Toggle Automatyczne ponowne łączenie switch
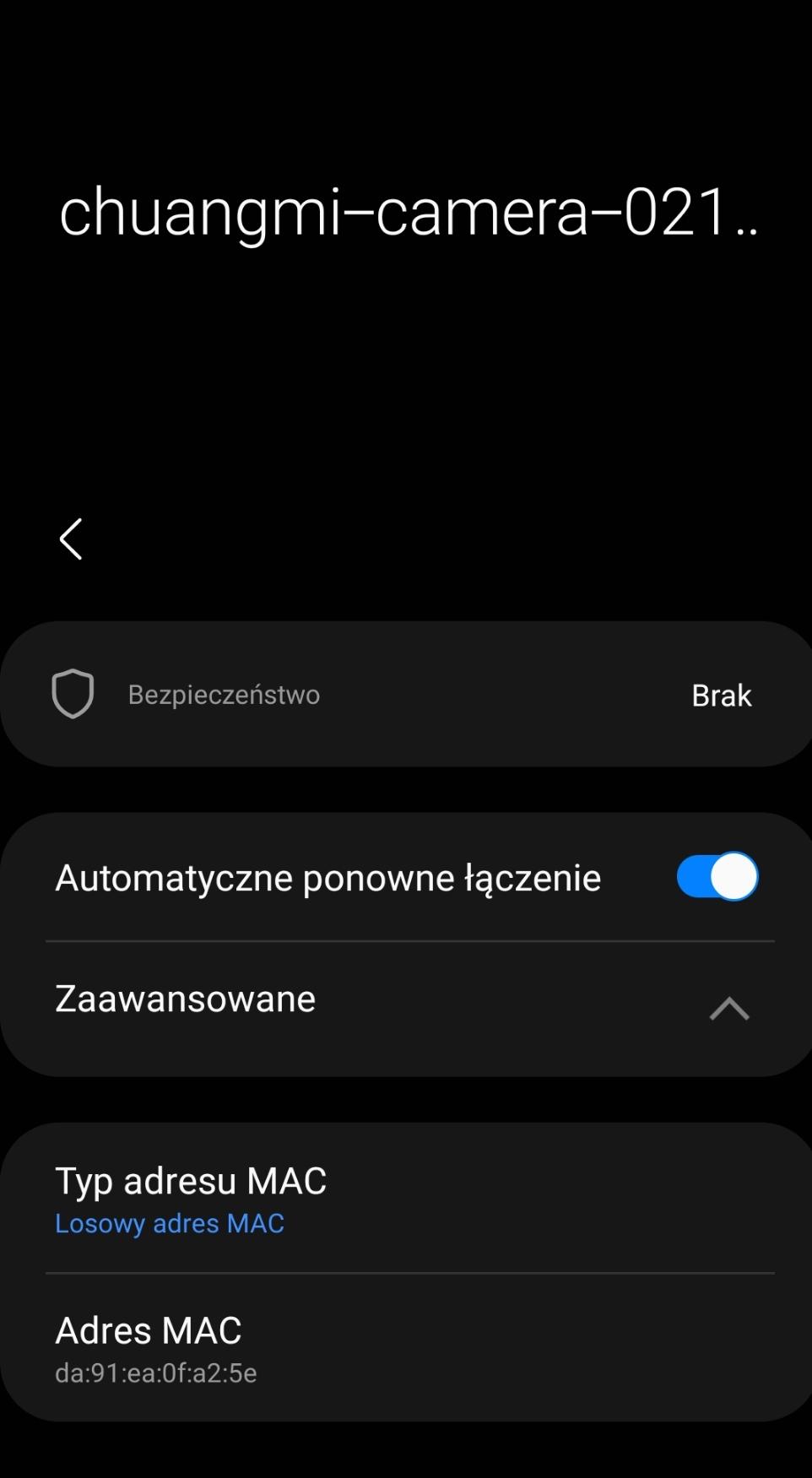Image resolution: width=812 pixels, height=1478 pixels. [x=717, y=877]
